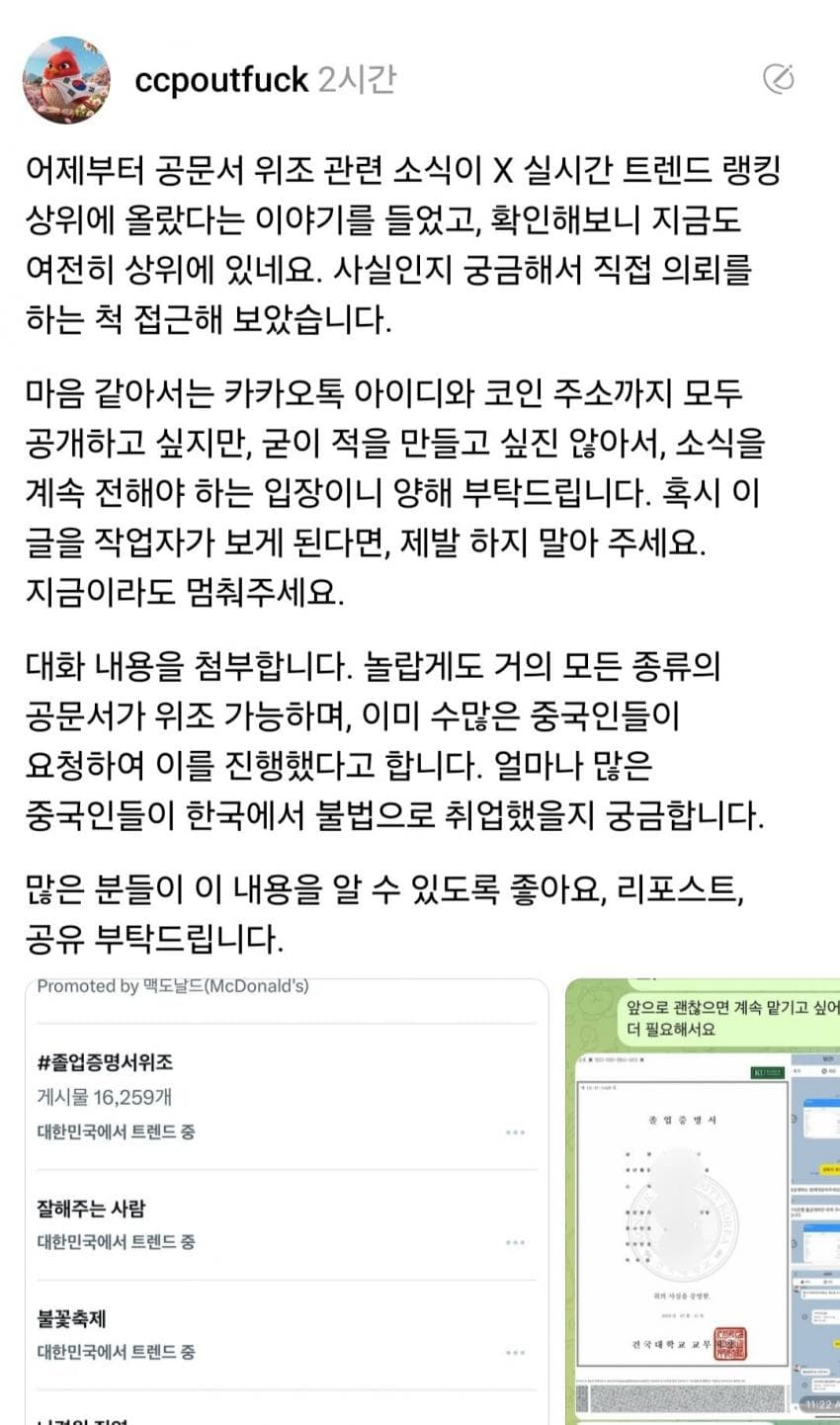This screenshot has height=1425, width=840.
Task: Open the ccpoutfuck username link
Action: 220,79
